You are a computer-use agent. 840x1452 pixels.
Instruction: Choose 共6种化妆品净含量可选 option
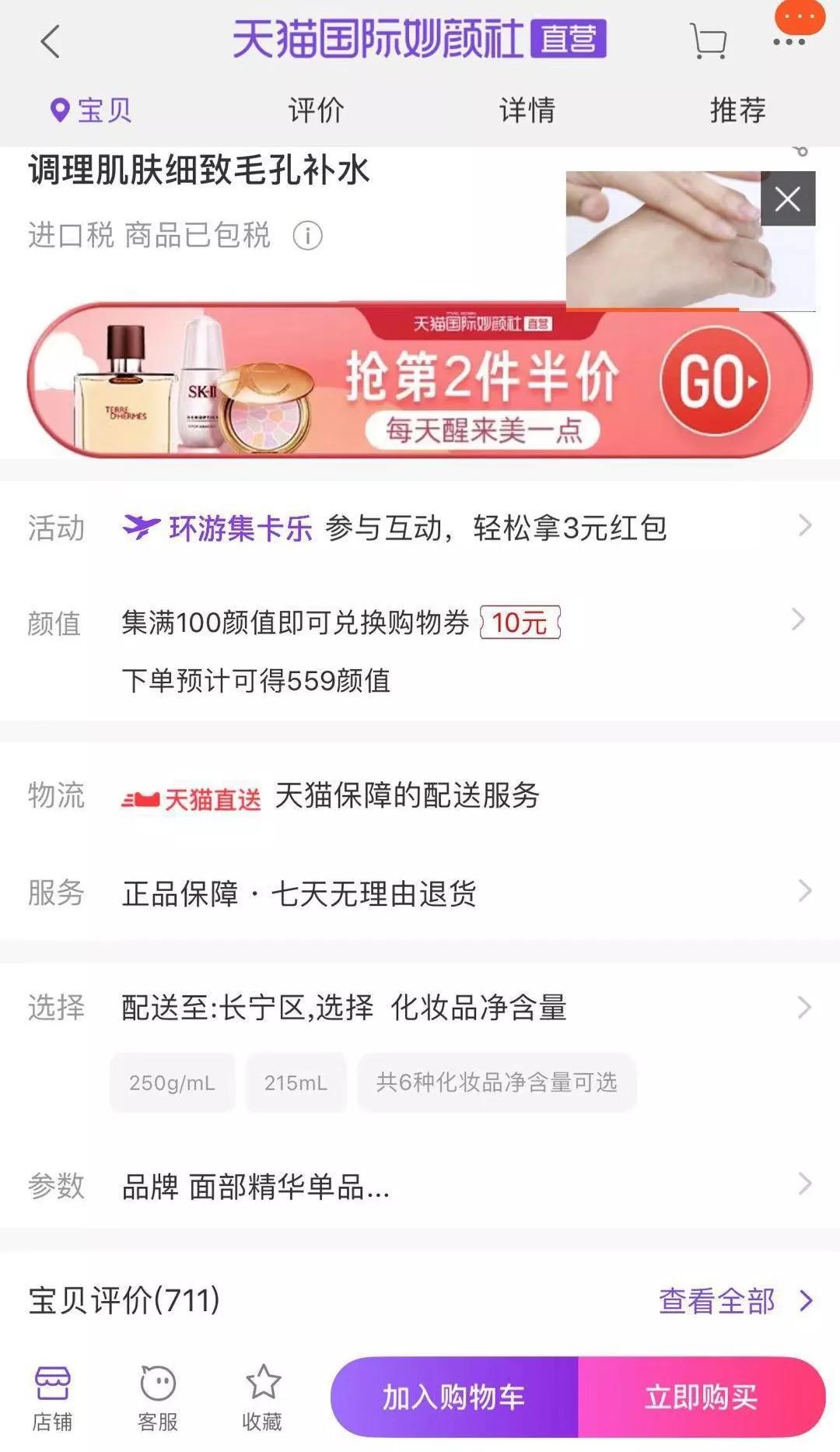496,1082
